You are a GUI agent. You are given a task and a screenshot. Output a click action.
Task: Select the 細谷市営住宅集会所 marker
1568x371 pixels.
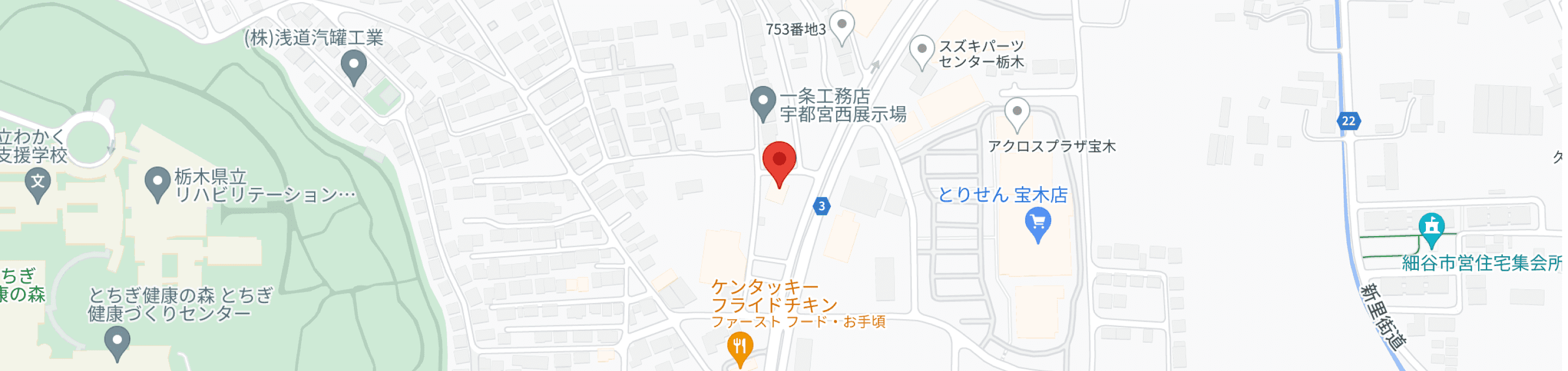1431,227
